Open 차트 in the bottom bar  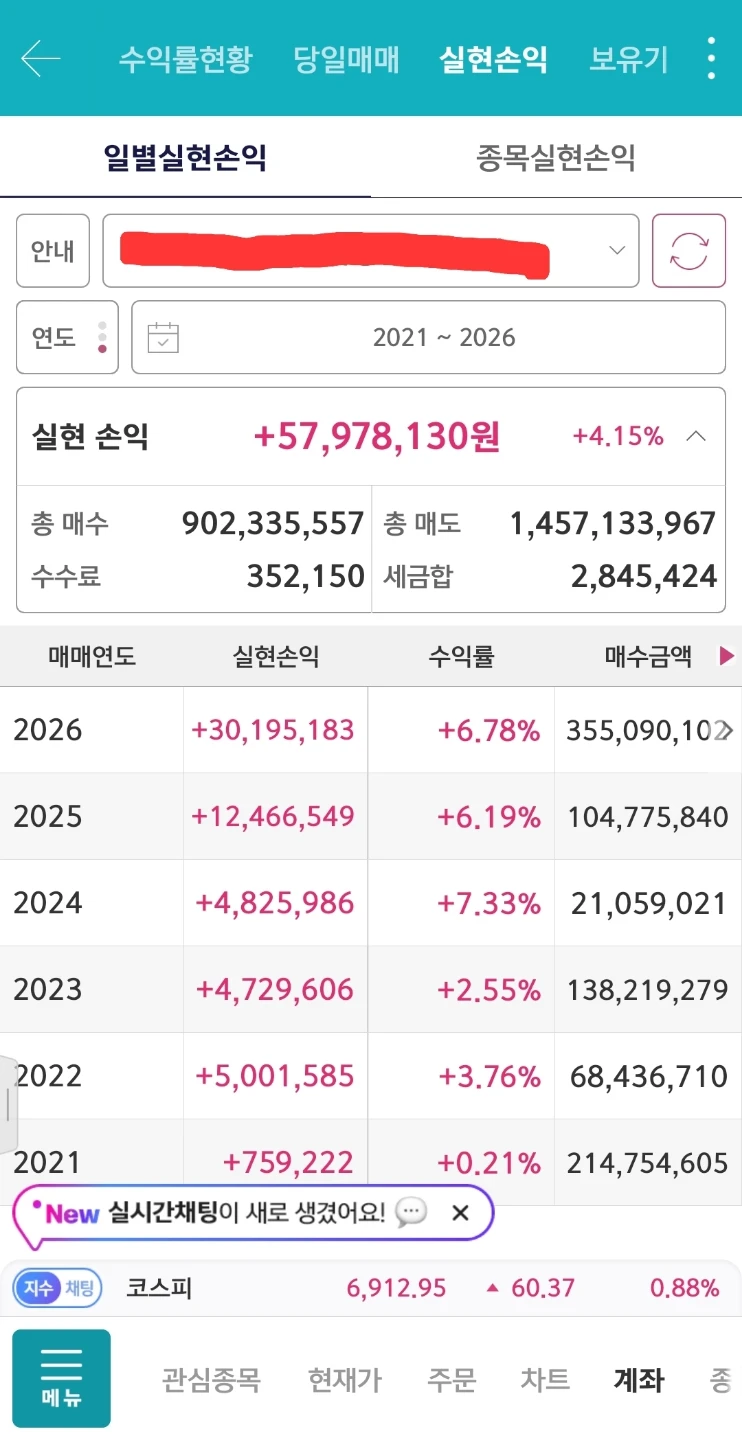(545, 1381)
